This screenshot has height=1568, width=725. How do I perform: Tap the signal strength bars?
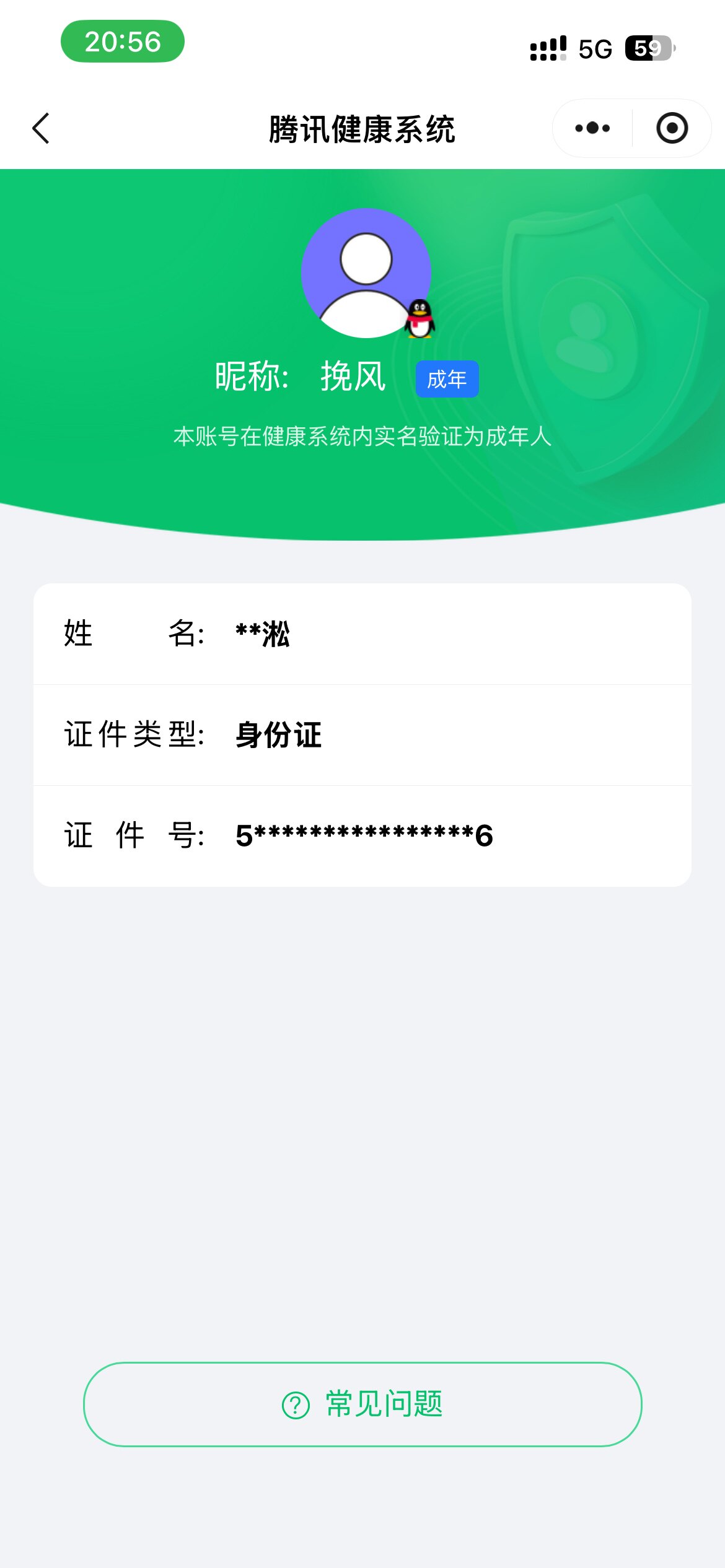[x=547, y=48]
